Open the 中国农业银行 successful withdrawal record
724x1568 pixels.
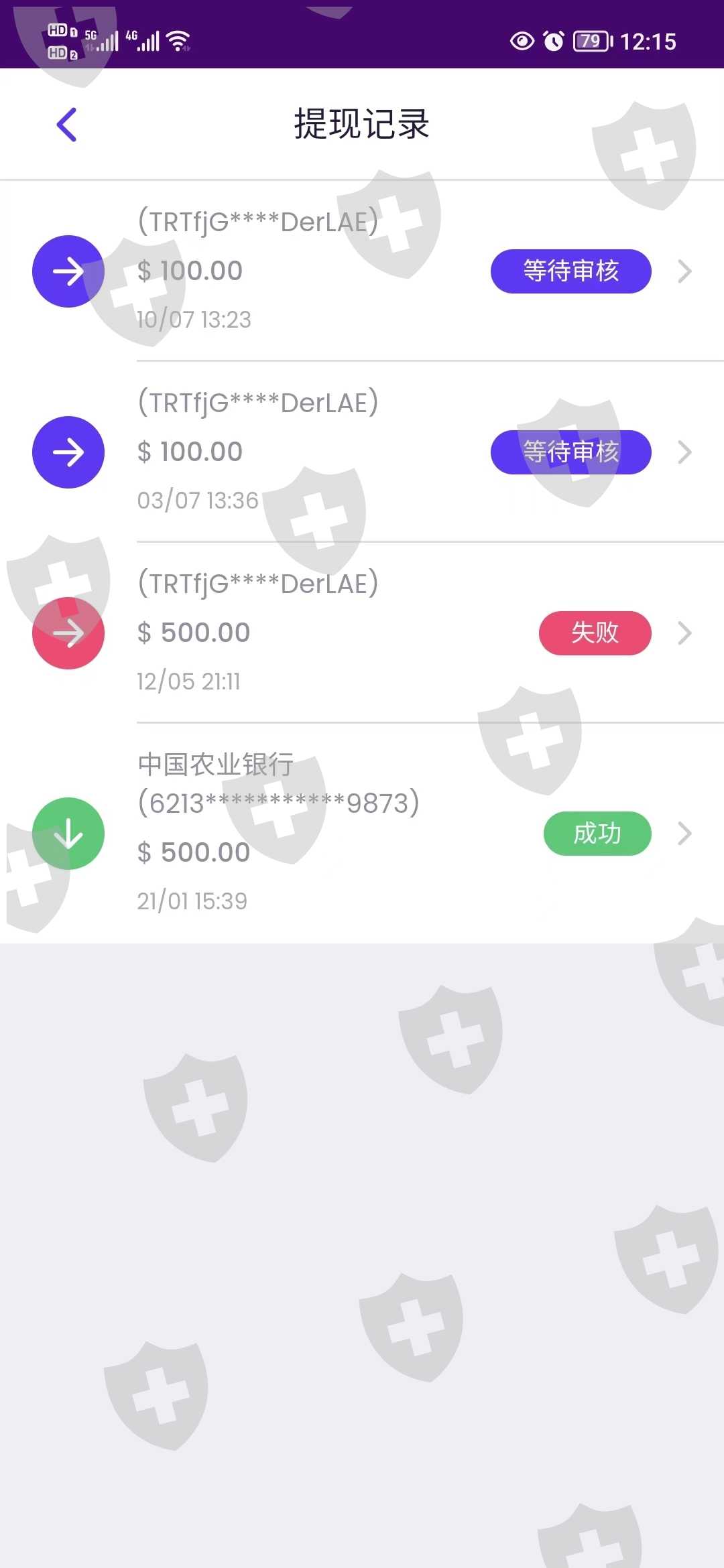tap(362, 833)
